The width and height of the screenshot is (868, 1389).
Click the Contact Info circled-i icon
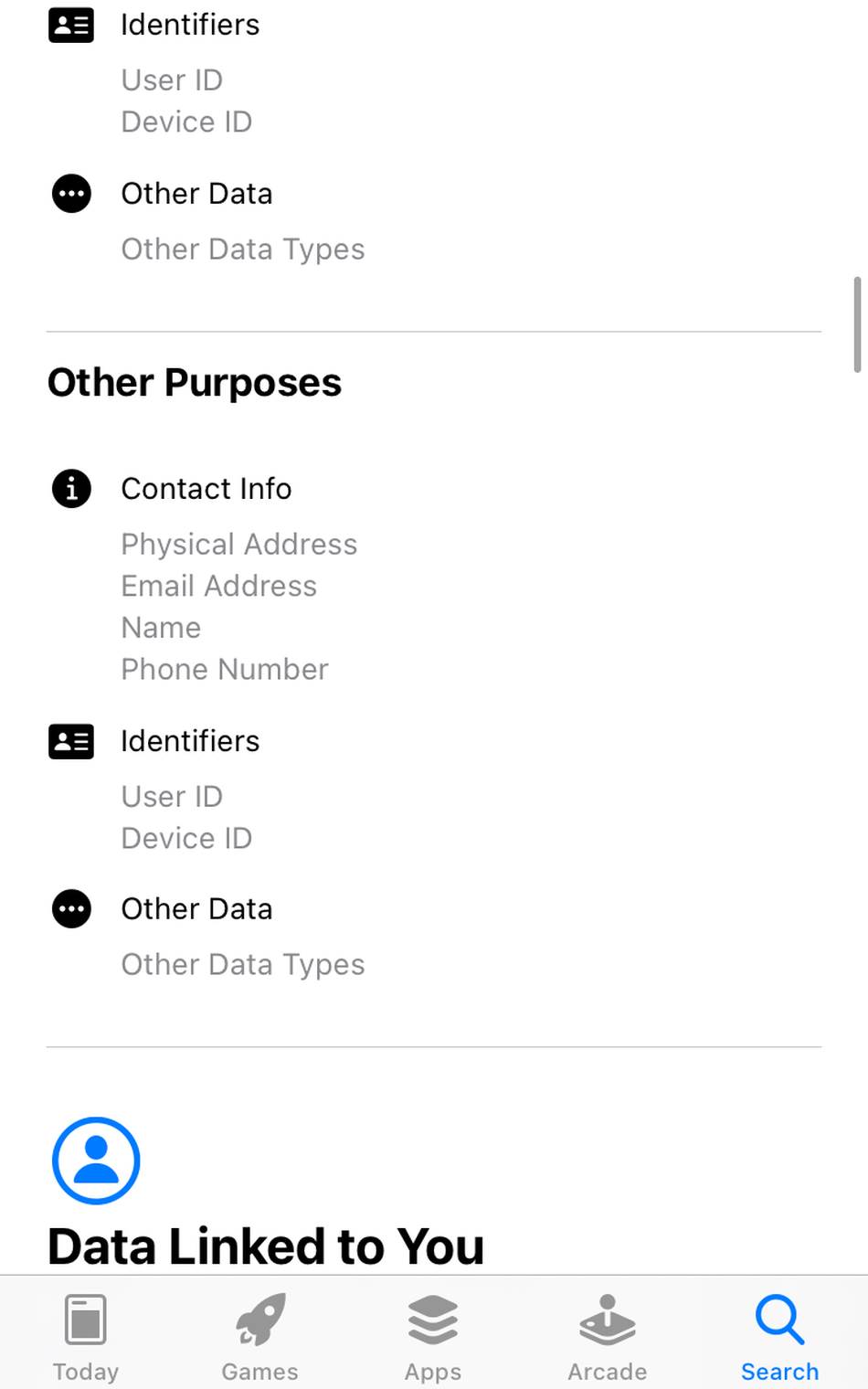[x=70, y=489]
